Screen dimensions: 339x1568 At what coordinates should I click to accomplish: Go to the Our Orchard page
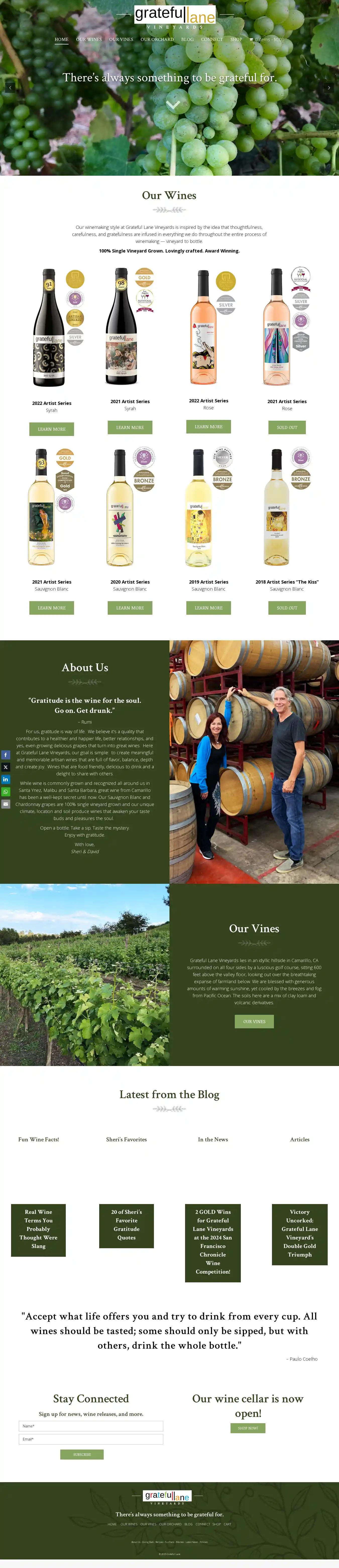pyautogui.click(x=157, y=40)
